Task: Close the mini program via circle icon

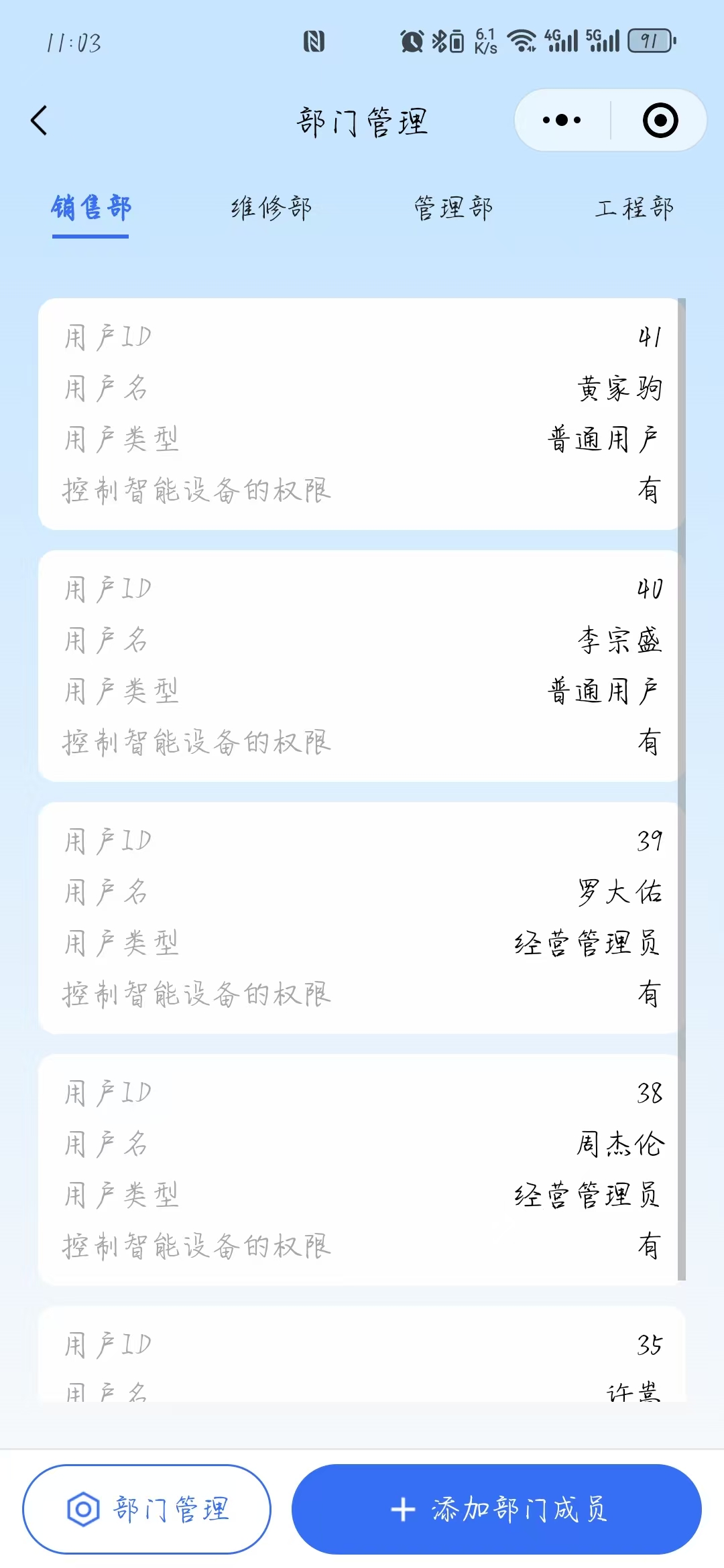Action: coord(660,121)
